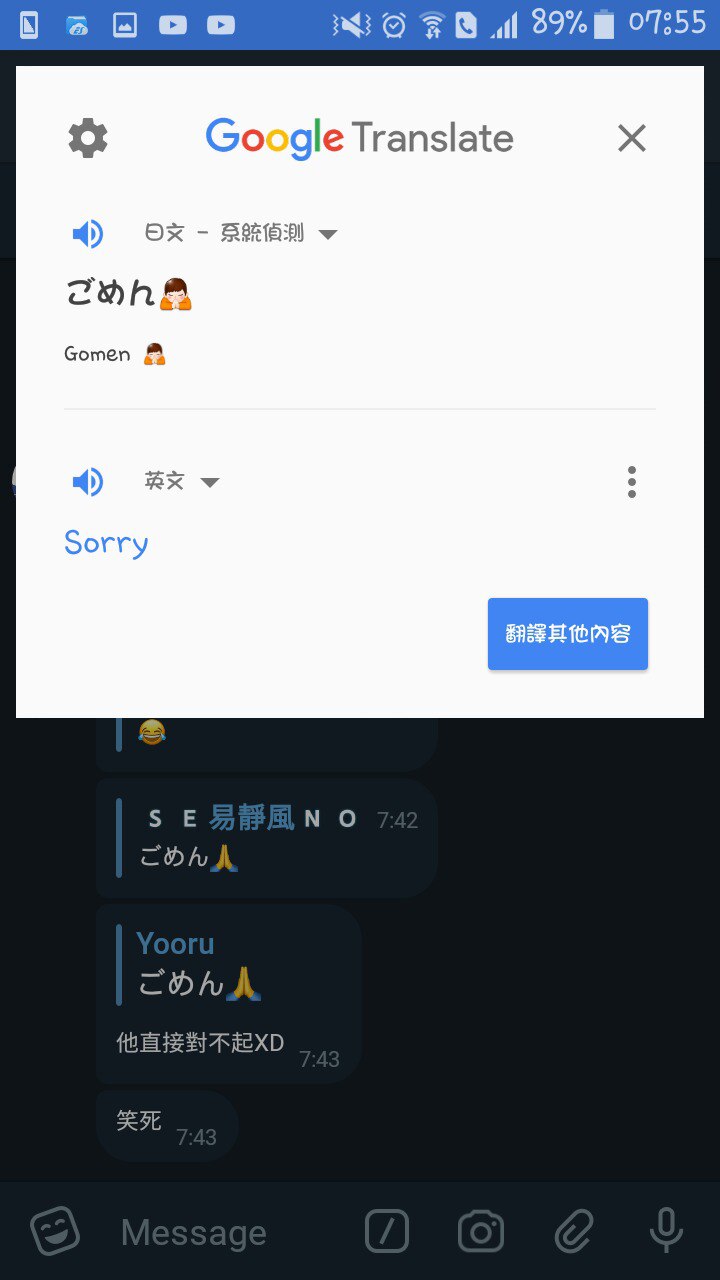Open the sticker emoji picker
This screenshot has width=720, height=1280.
pos(55,1231)
